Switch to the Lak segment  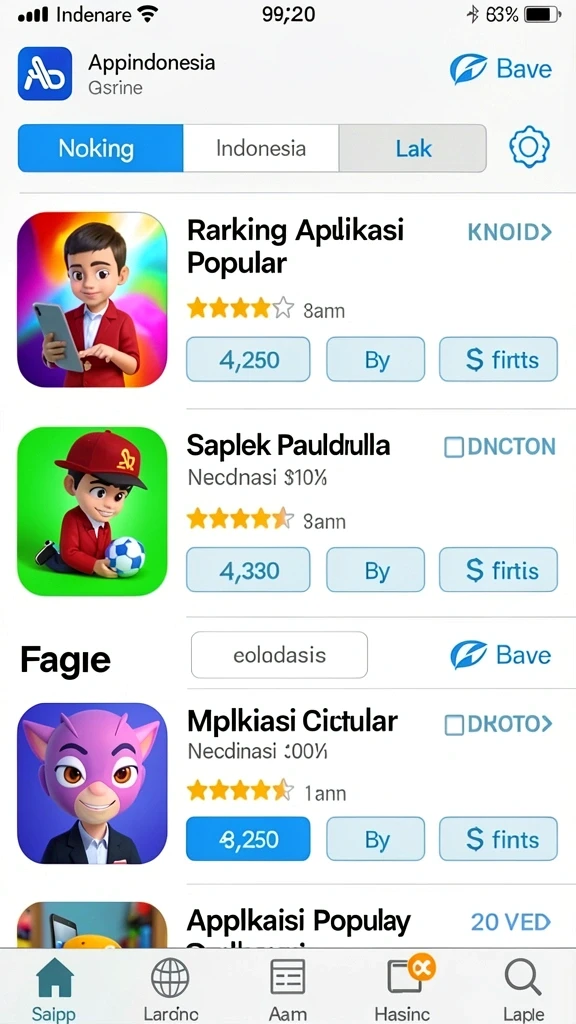click(413, 148)
